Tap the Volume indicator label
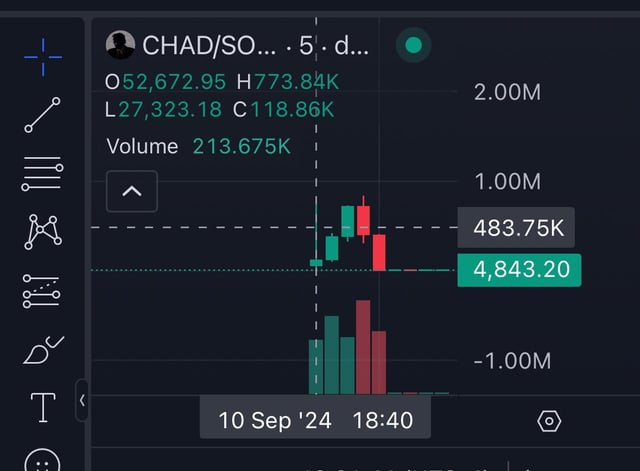 pyautogui.click(x=142, y=146)
